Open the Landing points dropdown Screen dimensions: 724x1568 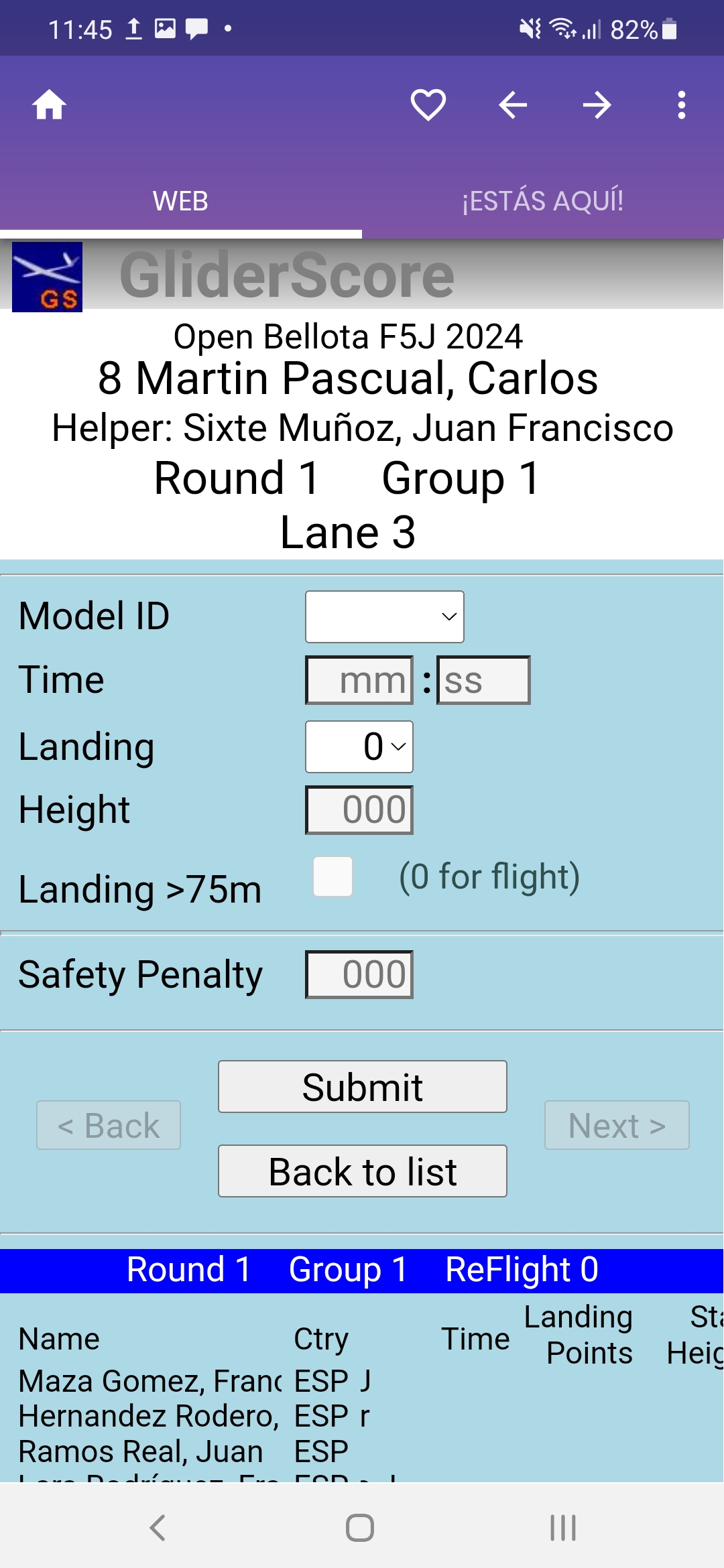(359, 746)
